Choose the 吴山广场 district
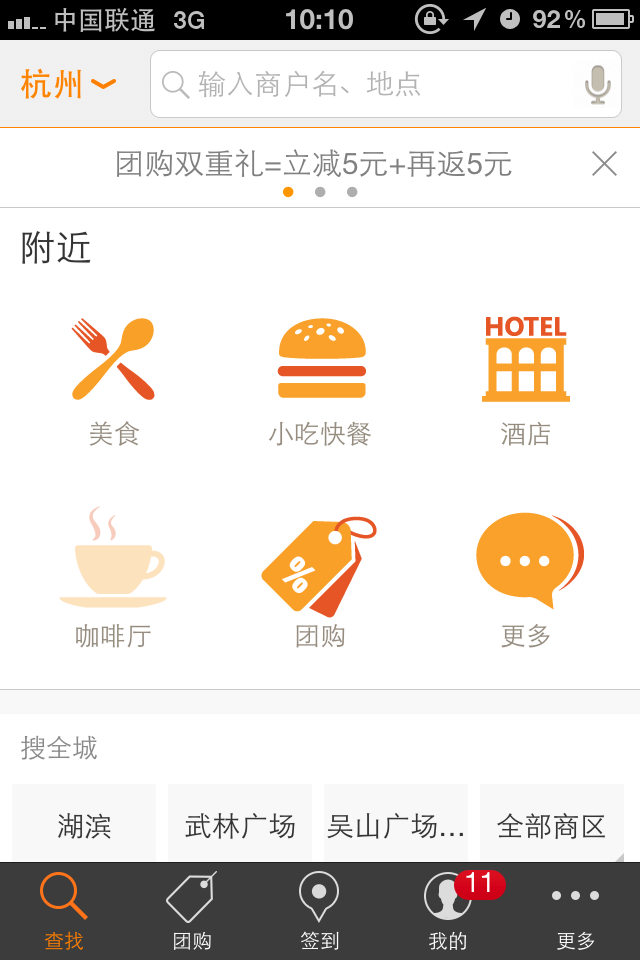 pyautogui.click(x=396, y=826)
